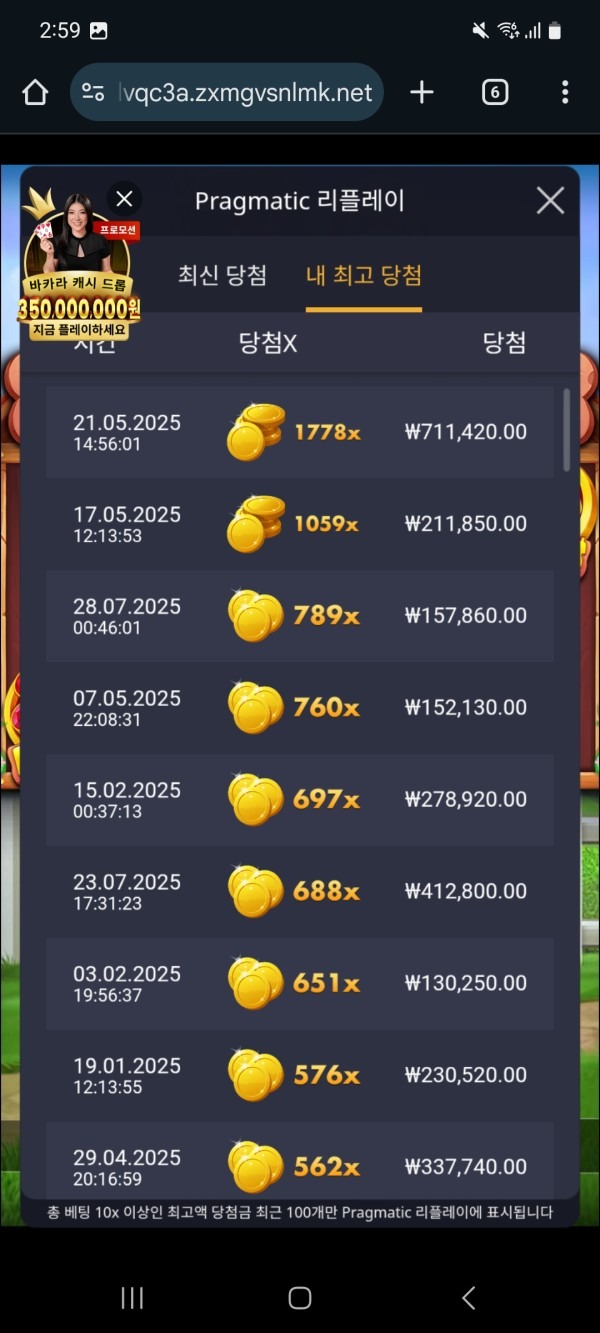Screen dimensions: 600x1333
Task: View the 651x win replay
Action: coord(300,984)
